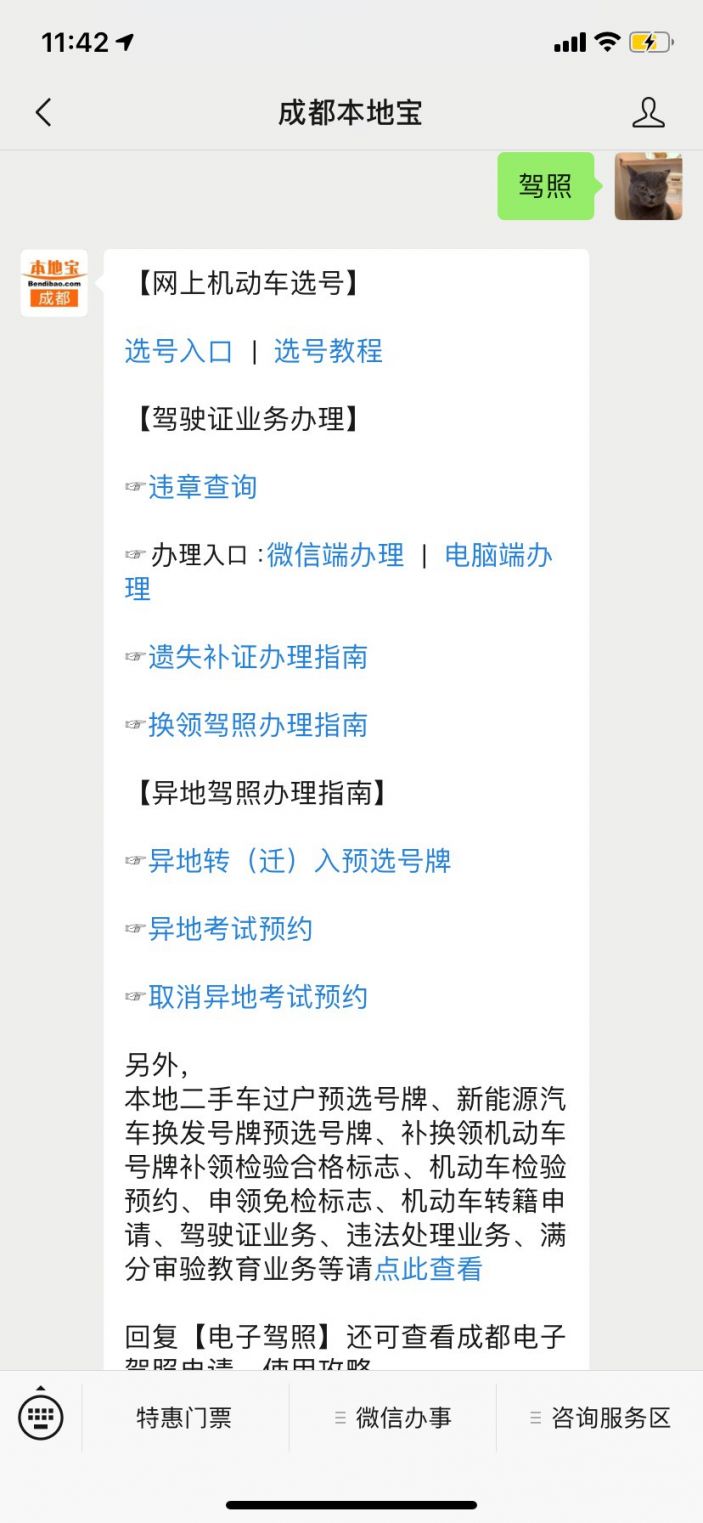Screen dimensions: 703x1523
Task: Open the 特惠门票 menu
Action: (x=184, y=1417)
